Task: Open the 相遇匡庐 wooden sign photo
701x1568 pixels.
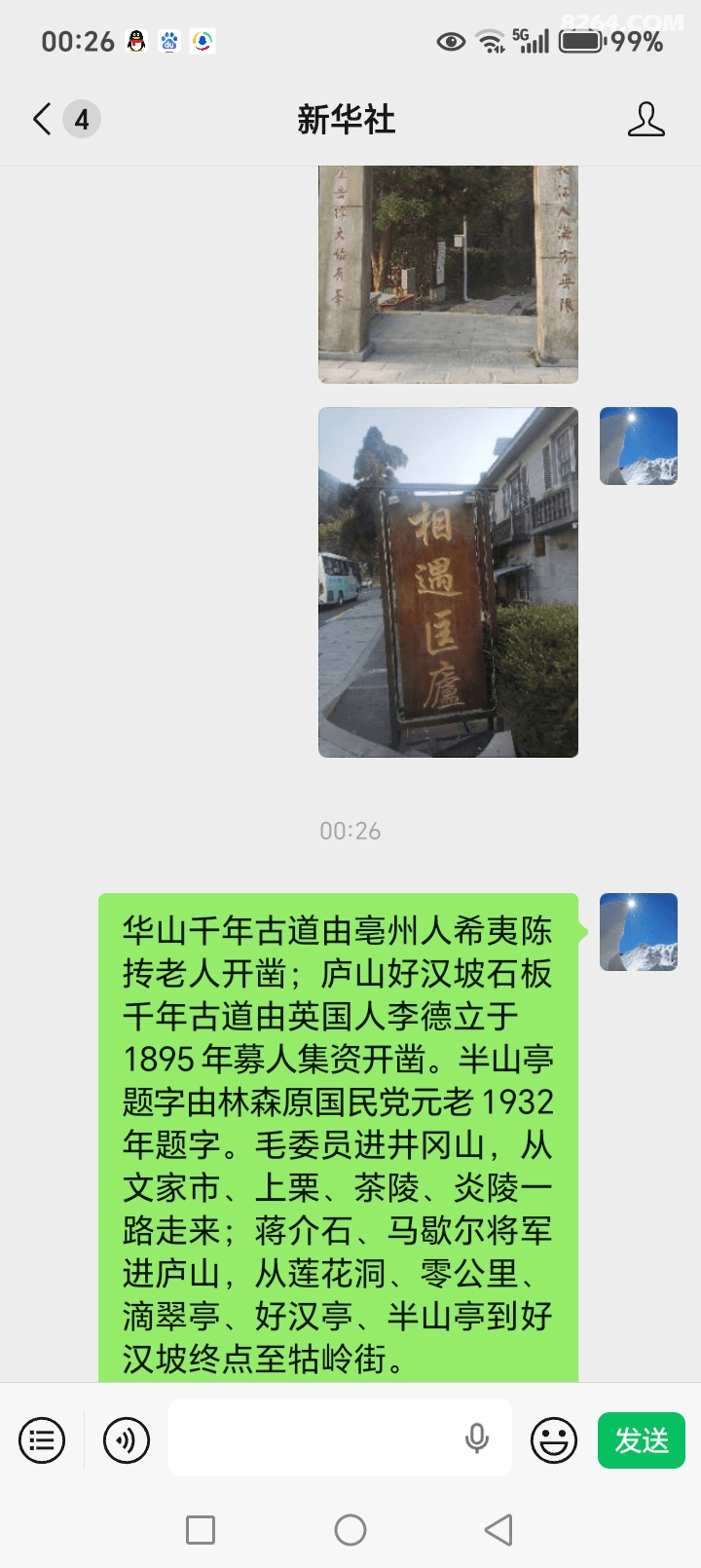Action: (448, 582)
